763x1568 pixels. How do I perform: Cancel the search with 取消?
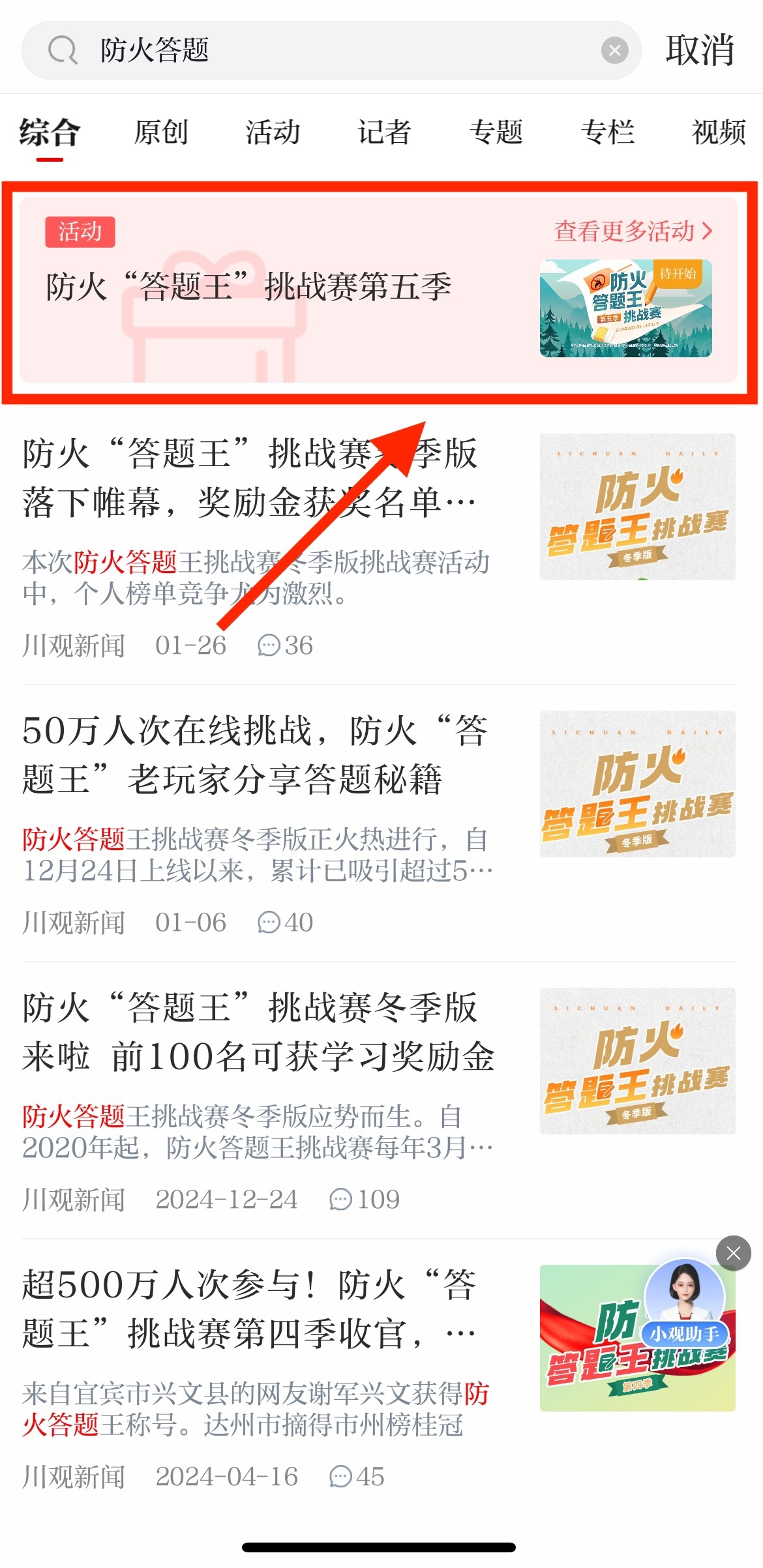[x=699, y=50]
